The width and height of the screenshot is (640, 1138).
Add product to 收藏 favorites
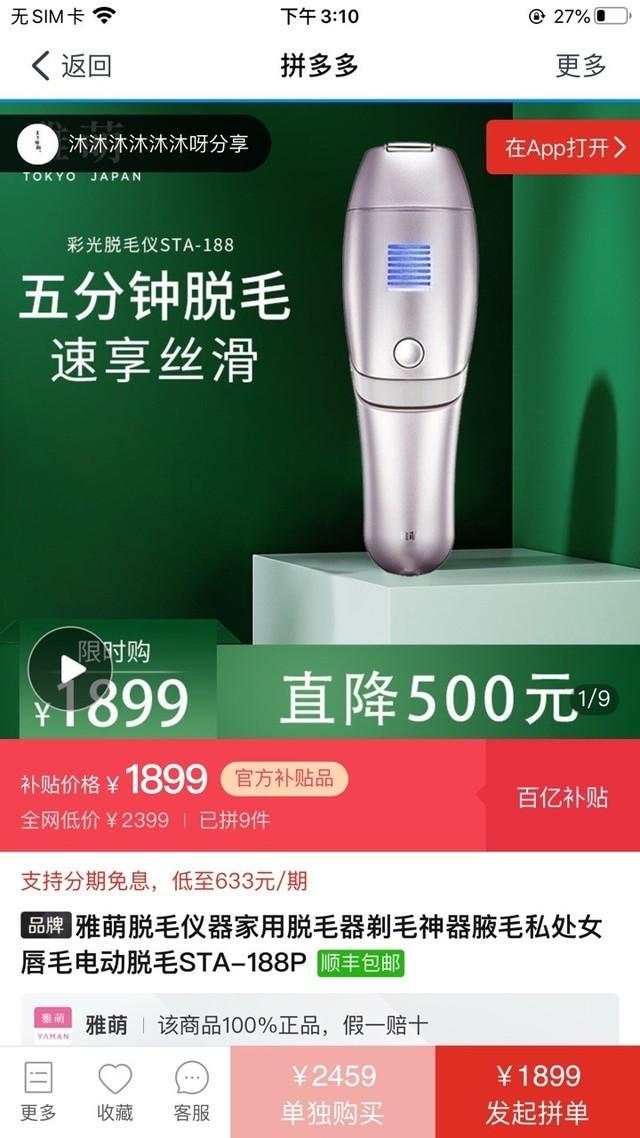(115, 1092)
